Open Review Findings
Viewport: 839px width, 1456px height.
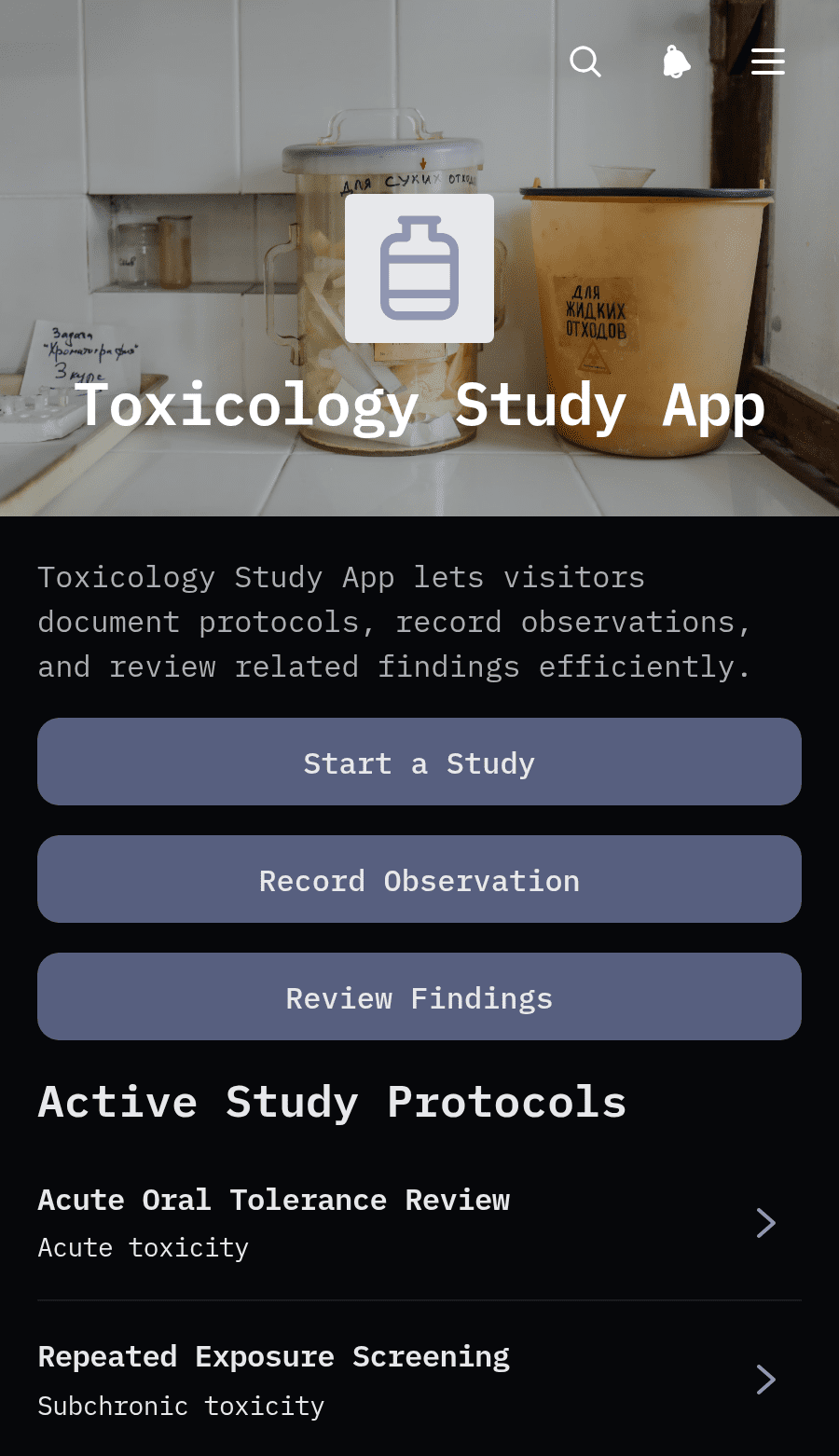(419, 996)
